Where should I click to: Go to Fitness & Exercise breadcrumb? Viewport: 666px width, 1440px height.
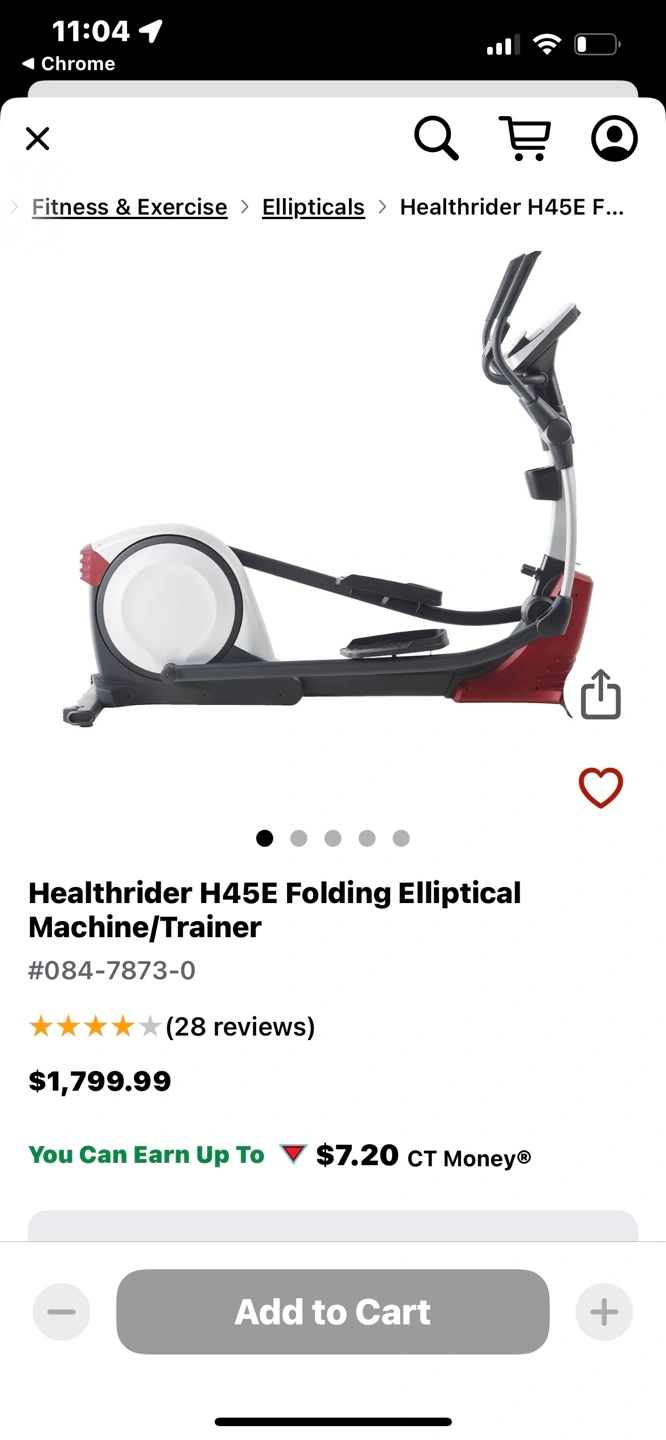click(x=130, y=207)
